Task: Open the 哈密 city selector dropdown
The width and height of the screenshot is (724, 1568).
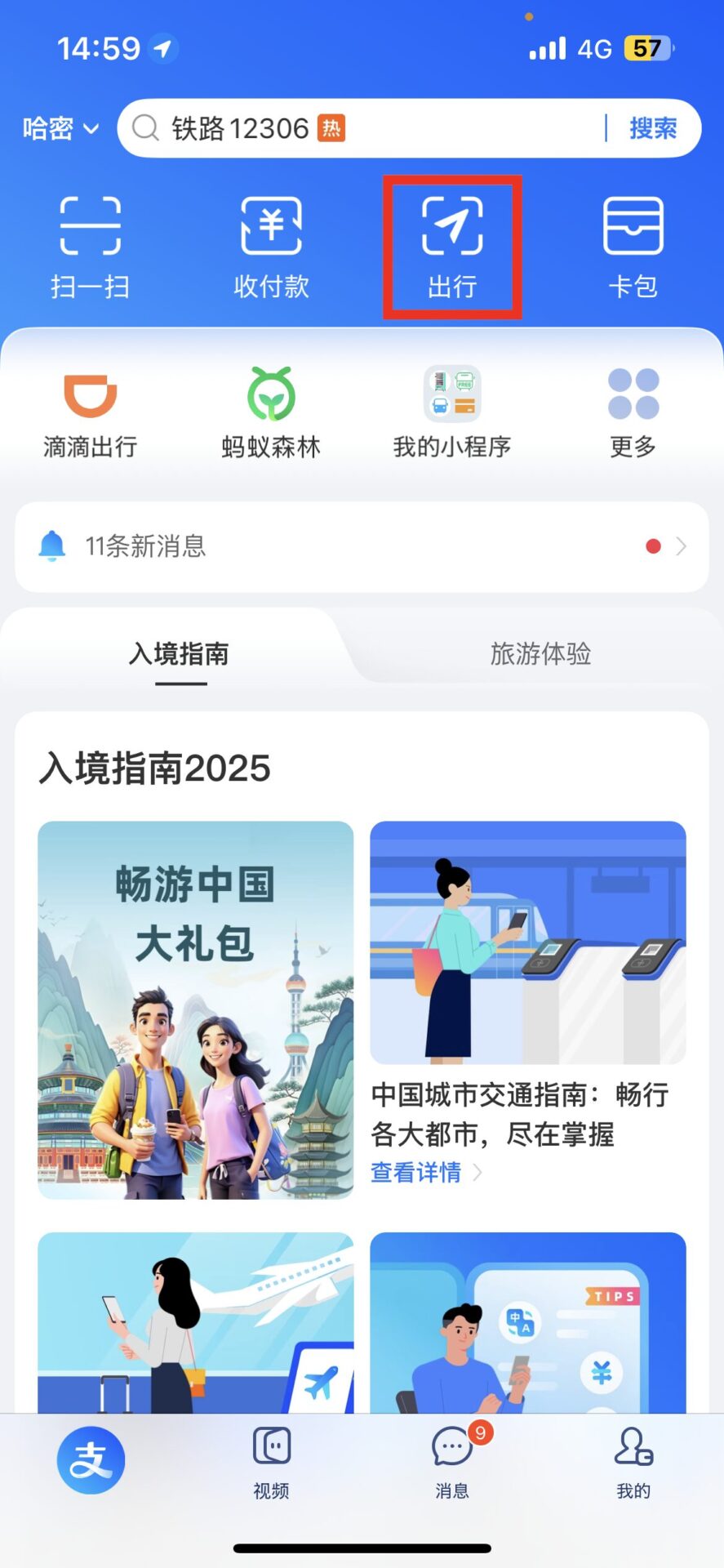Action: pyautogui.click(x=60, y=129)
